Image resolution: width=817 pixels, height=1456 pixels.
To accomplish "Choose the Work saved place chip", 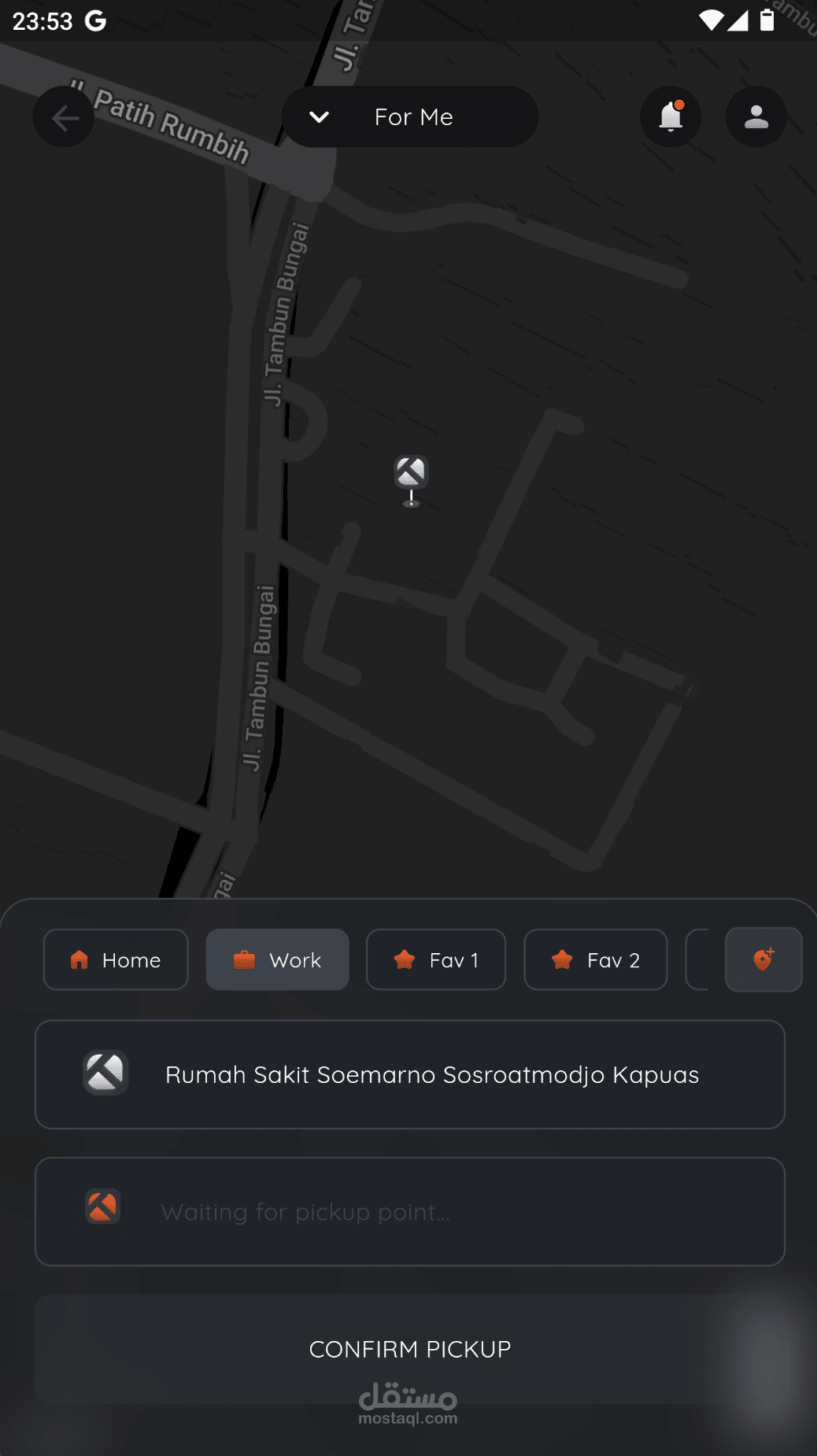I will (x=278, y=959).
